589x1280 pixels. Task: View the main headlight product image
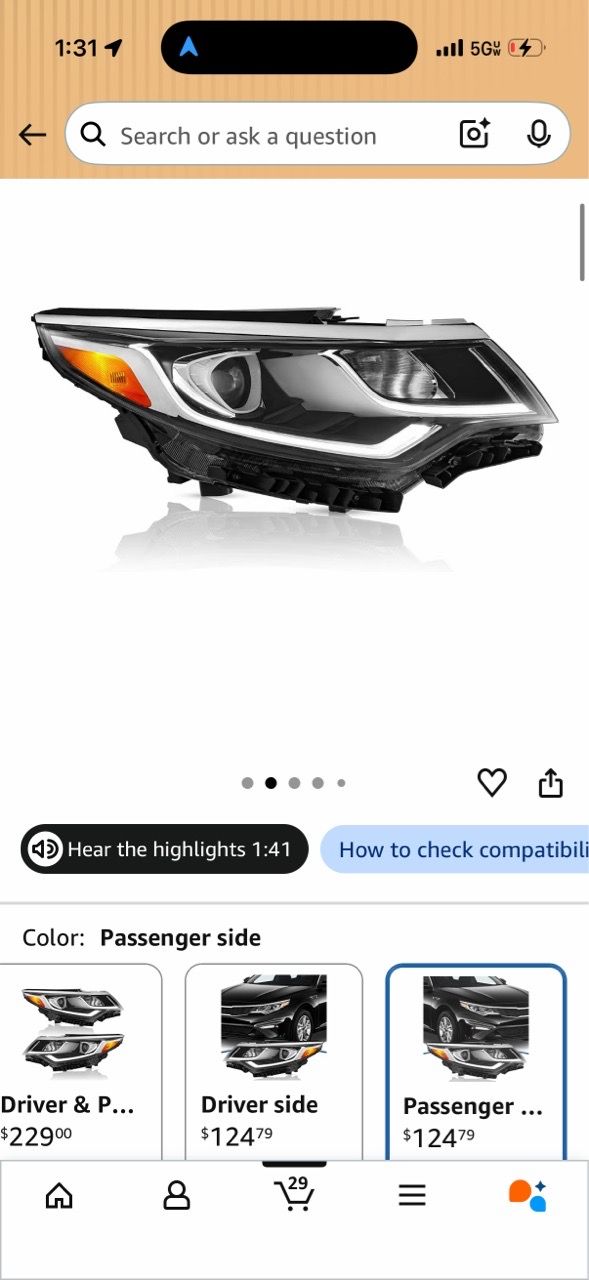(x=295, y=420)
